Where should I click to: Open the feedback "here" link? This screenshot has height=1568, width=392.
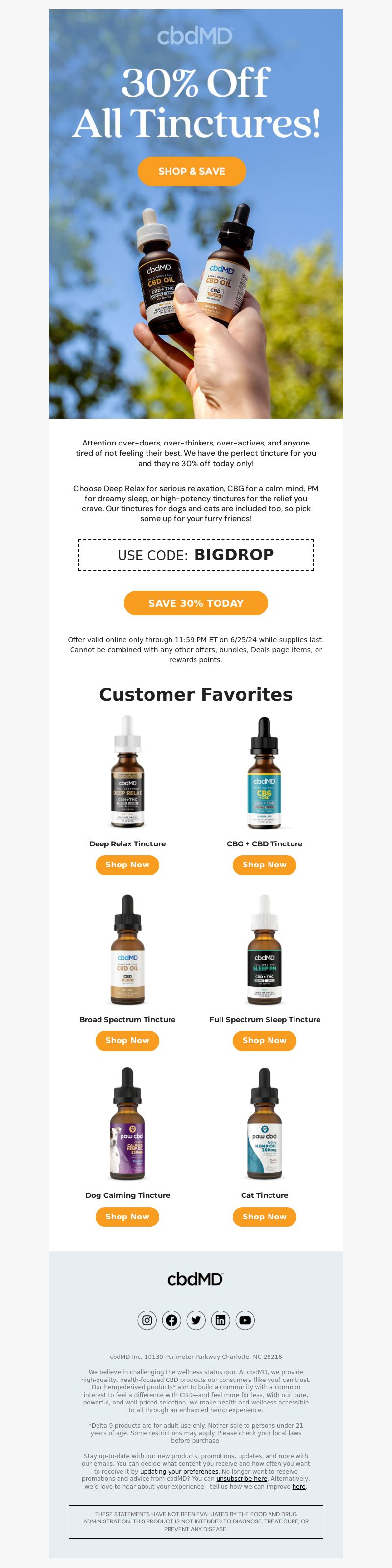coord(299,1486)
